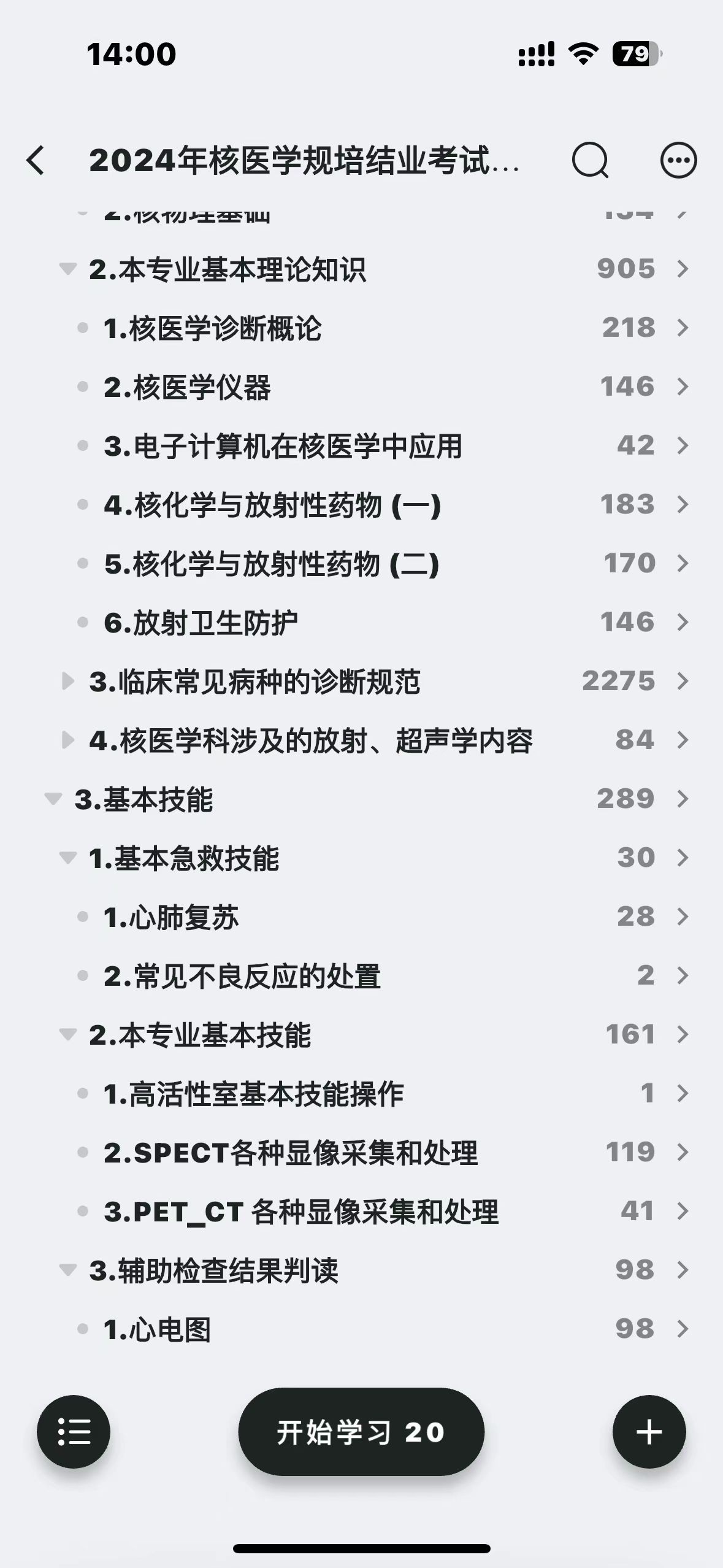Go back using the top-left arrow
Screen dimensions: 723x1568
[36, 161]
